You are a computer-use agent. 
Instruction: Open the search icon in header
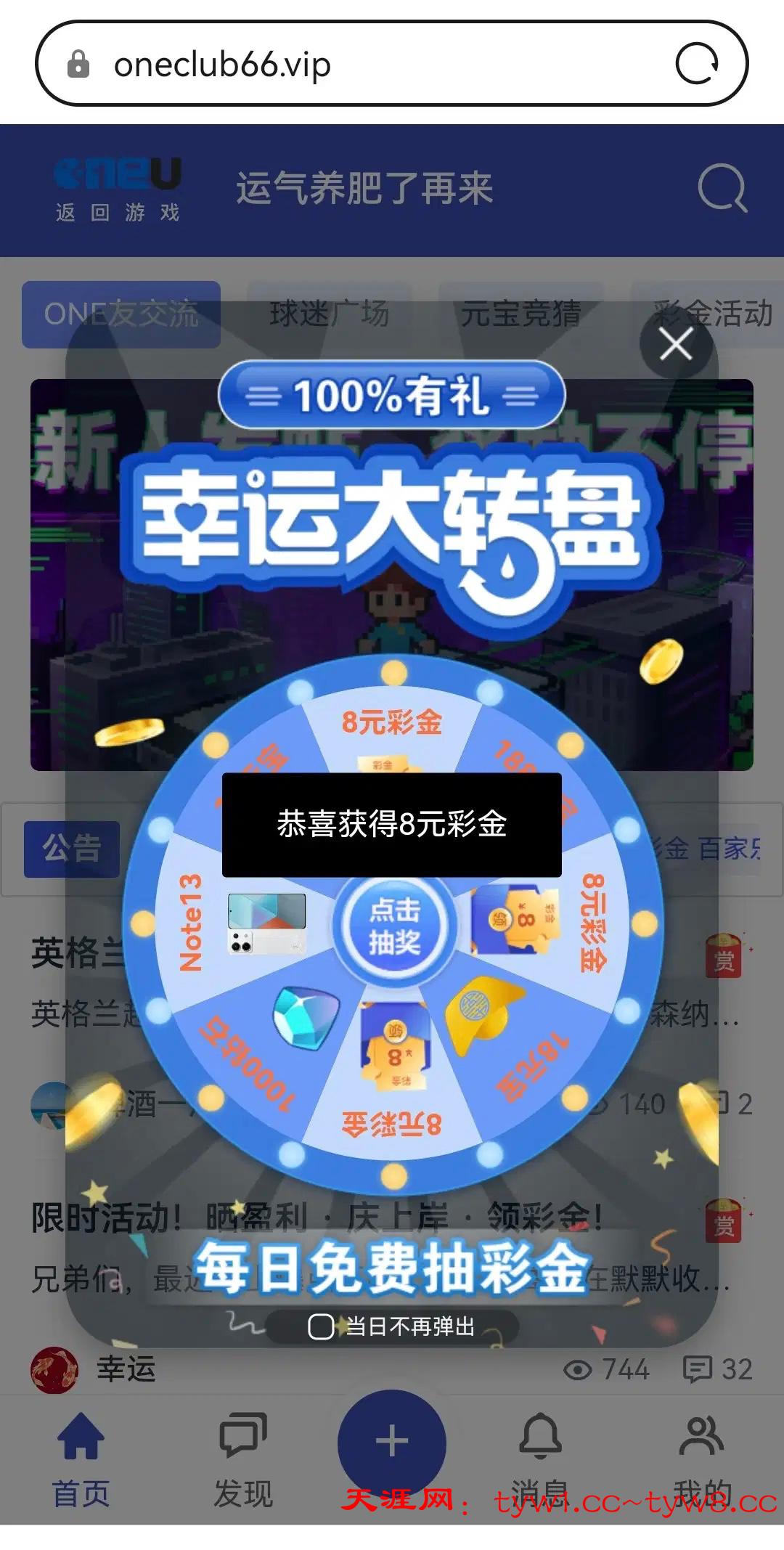pos(722,189)
